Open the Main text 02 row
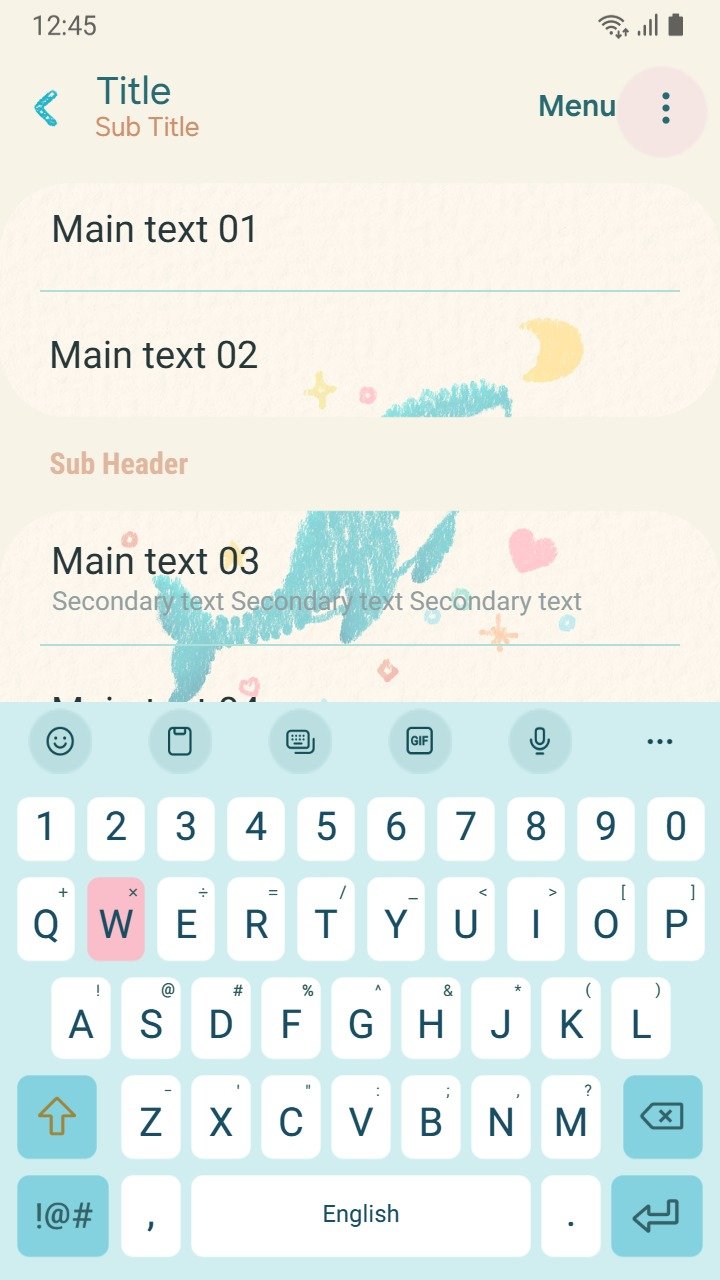 [x=360, y=355]
